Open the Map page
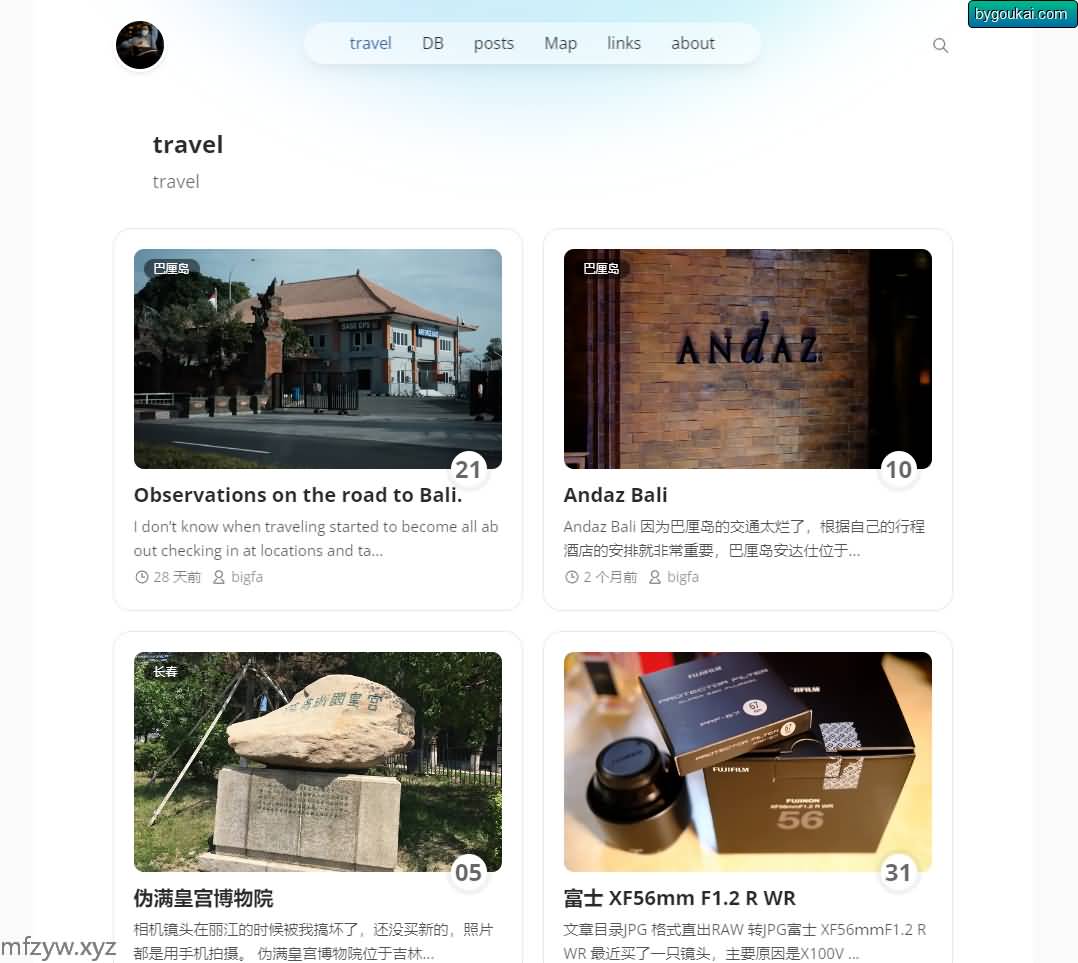The height and width of the screenshot is (963, 1078). (x=560, y=43)
